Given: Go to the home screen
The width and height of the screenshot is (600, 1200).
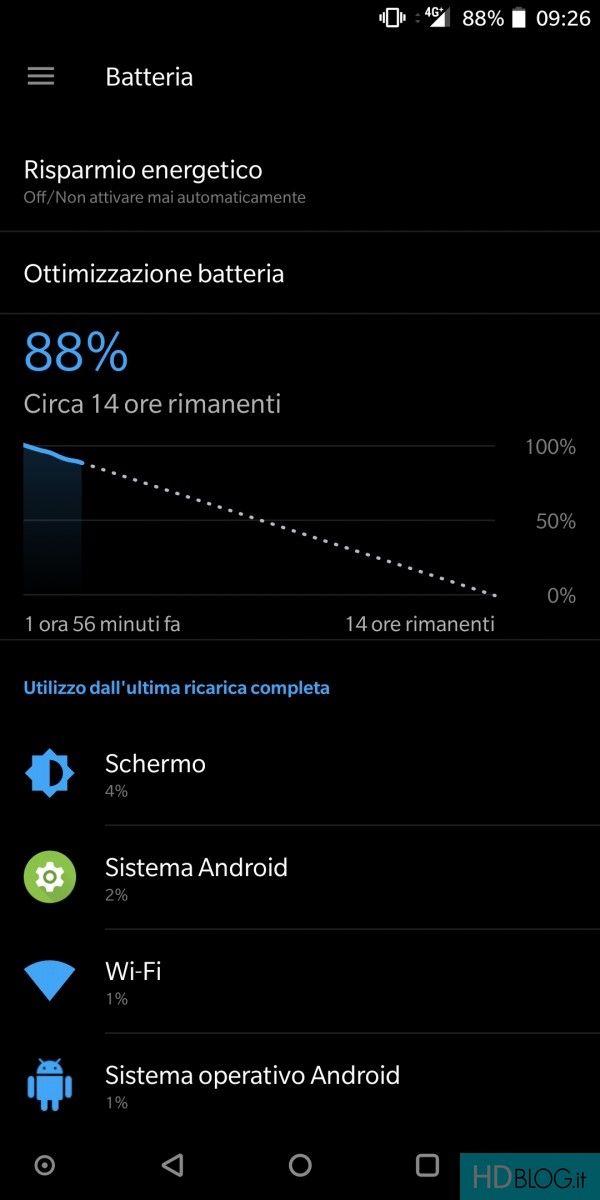Looking at the screenshot, I should click(300, 1164).
